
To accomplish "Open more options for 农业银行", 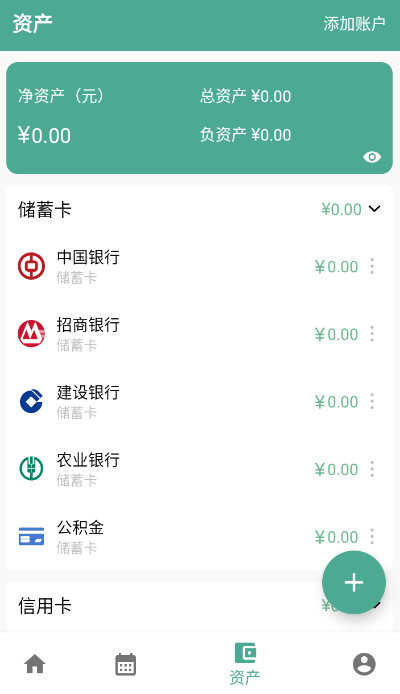I will [x=372, y=469].
